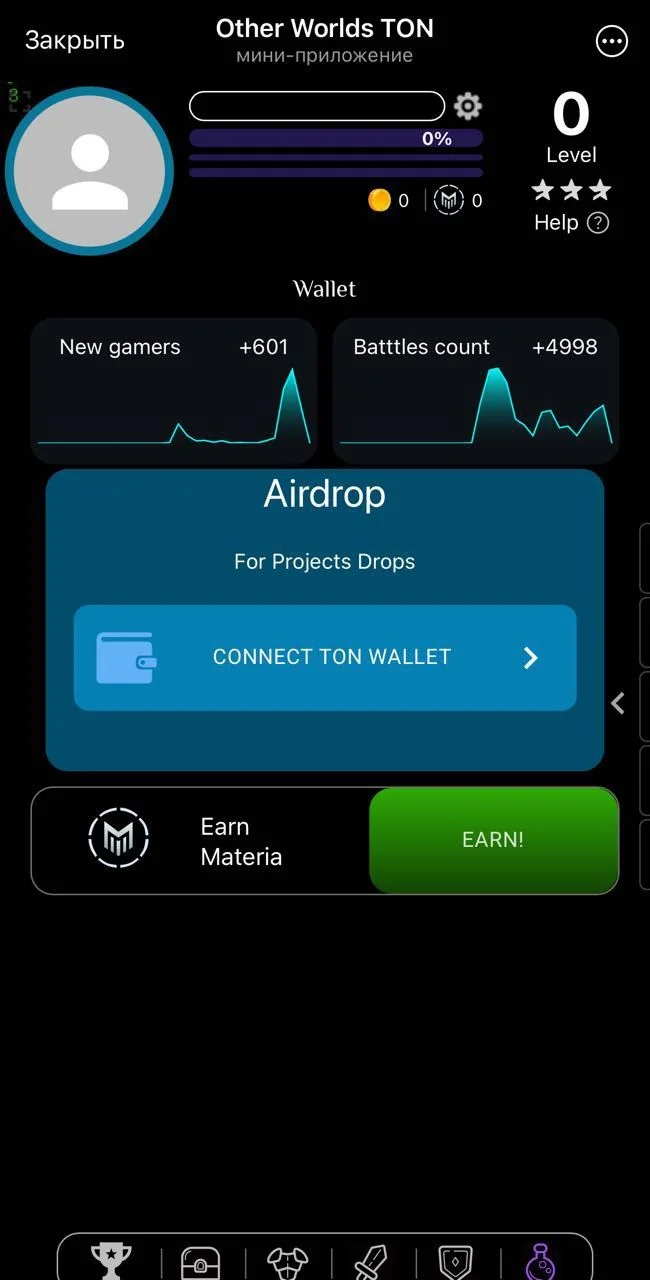Open the Help question mark
Screen dimensions: 650x1280
click(598, 223)
